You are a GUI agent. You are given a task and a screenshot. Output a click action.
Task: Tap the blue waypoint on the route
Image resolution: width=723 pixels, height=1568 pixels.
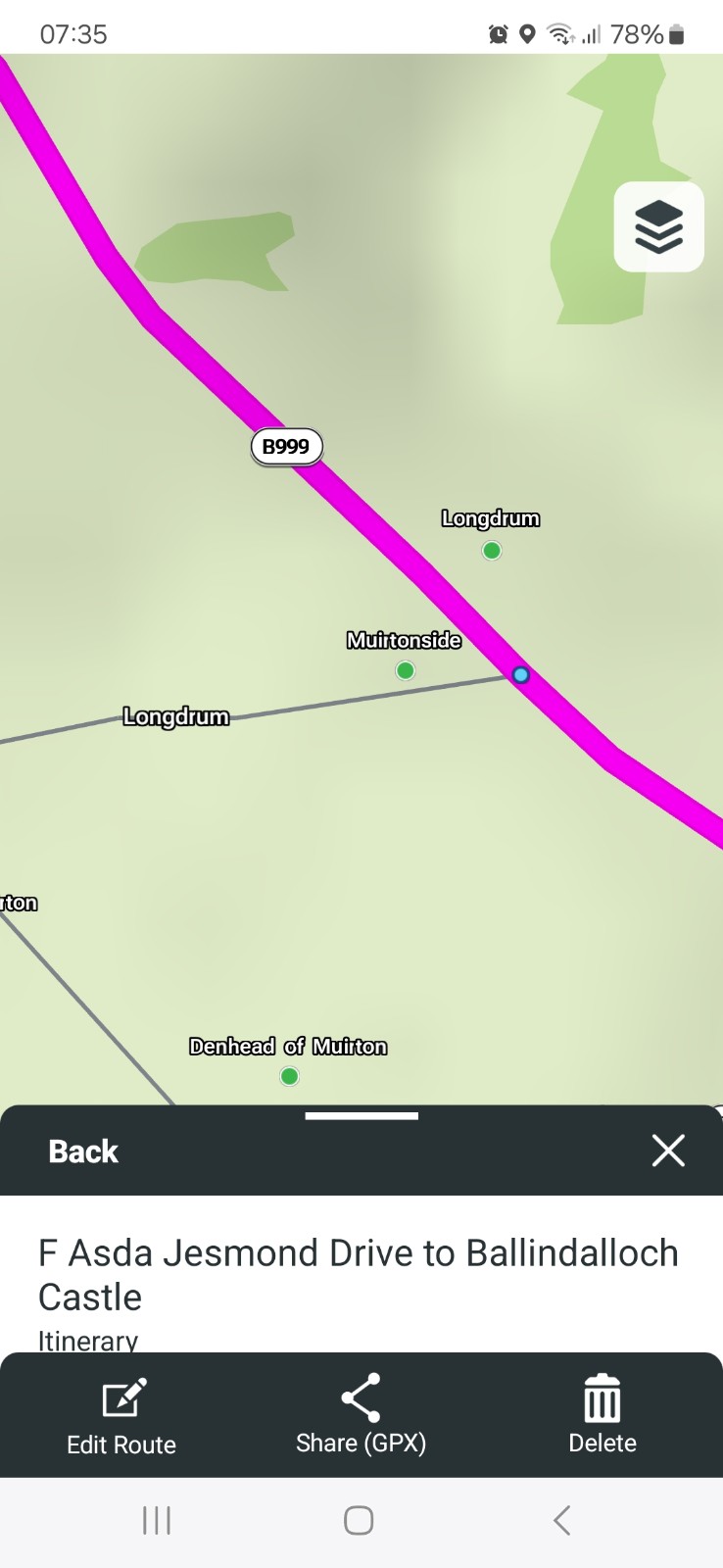521,674
